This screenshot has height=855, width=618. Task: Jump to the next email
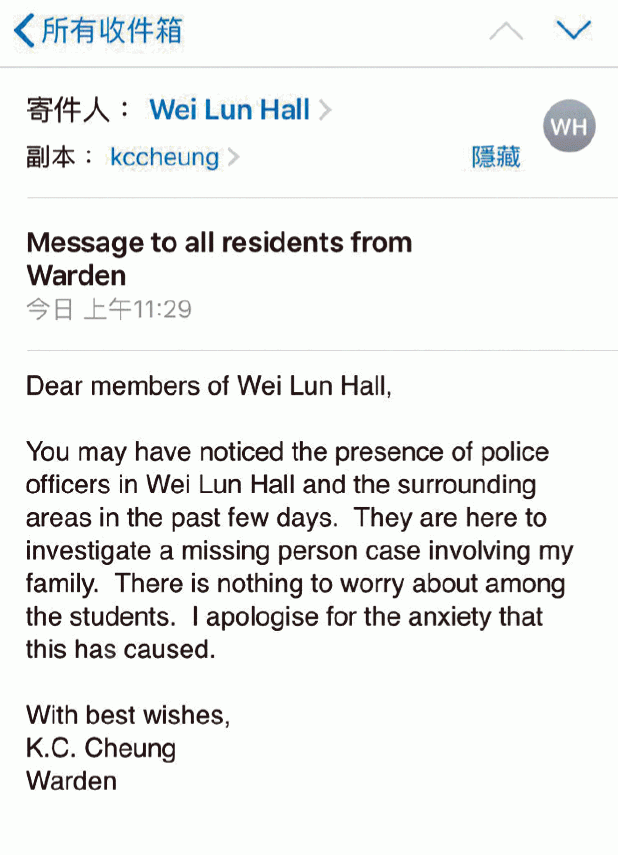point(574,31)
